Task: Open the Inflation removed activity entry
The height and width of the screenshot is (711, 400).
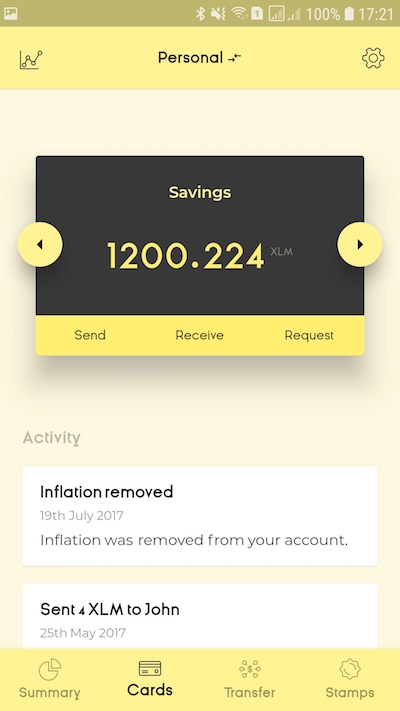Action: [200, 516]
